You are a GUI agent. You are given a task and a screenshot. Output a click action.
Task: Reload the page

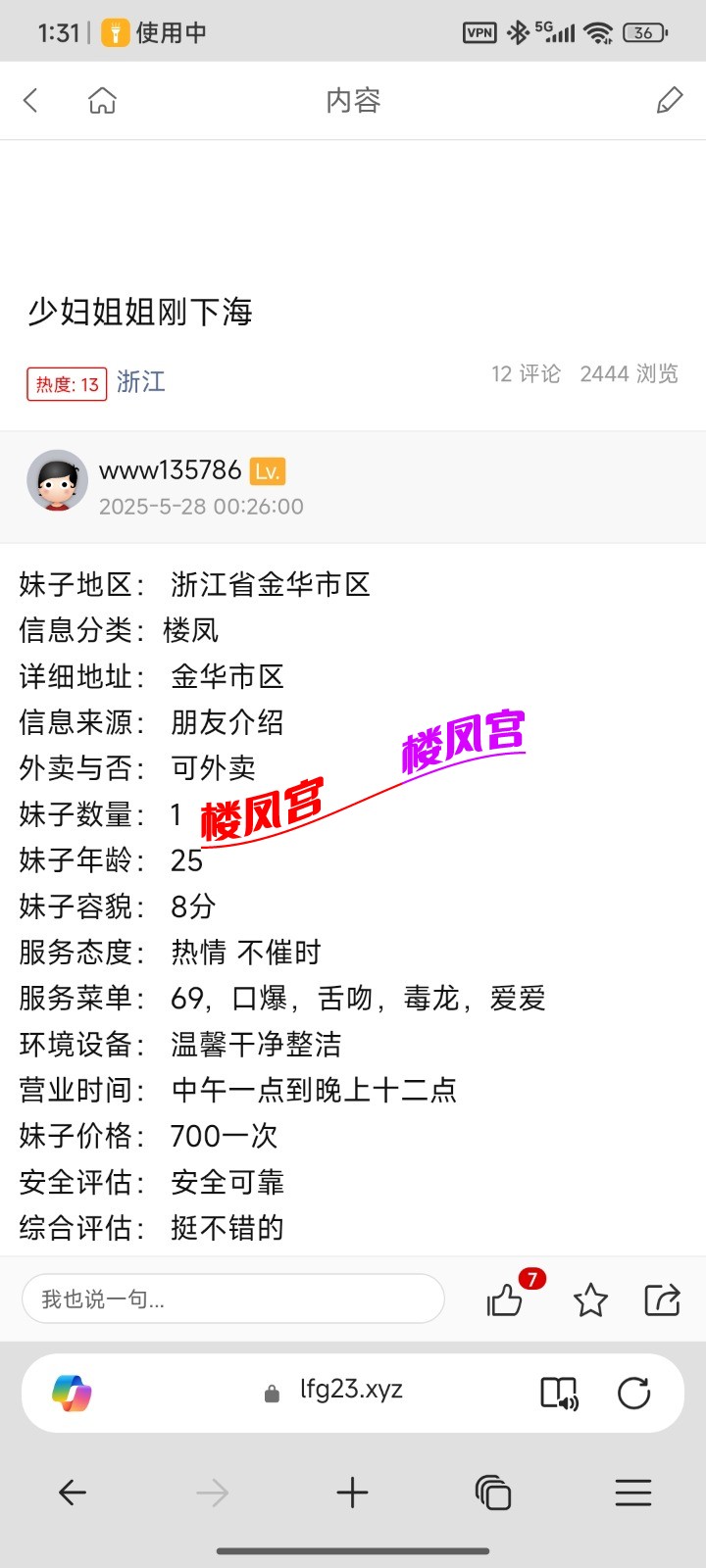pos(633,1393)
